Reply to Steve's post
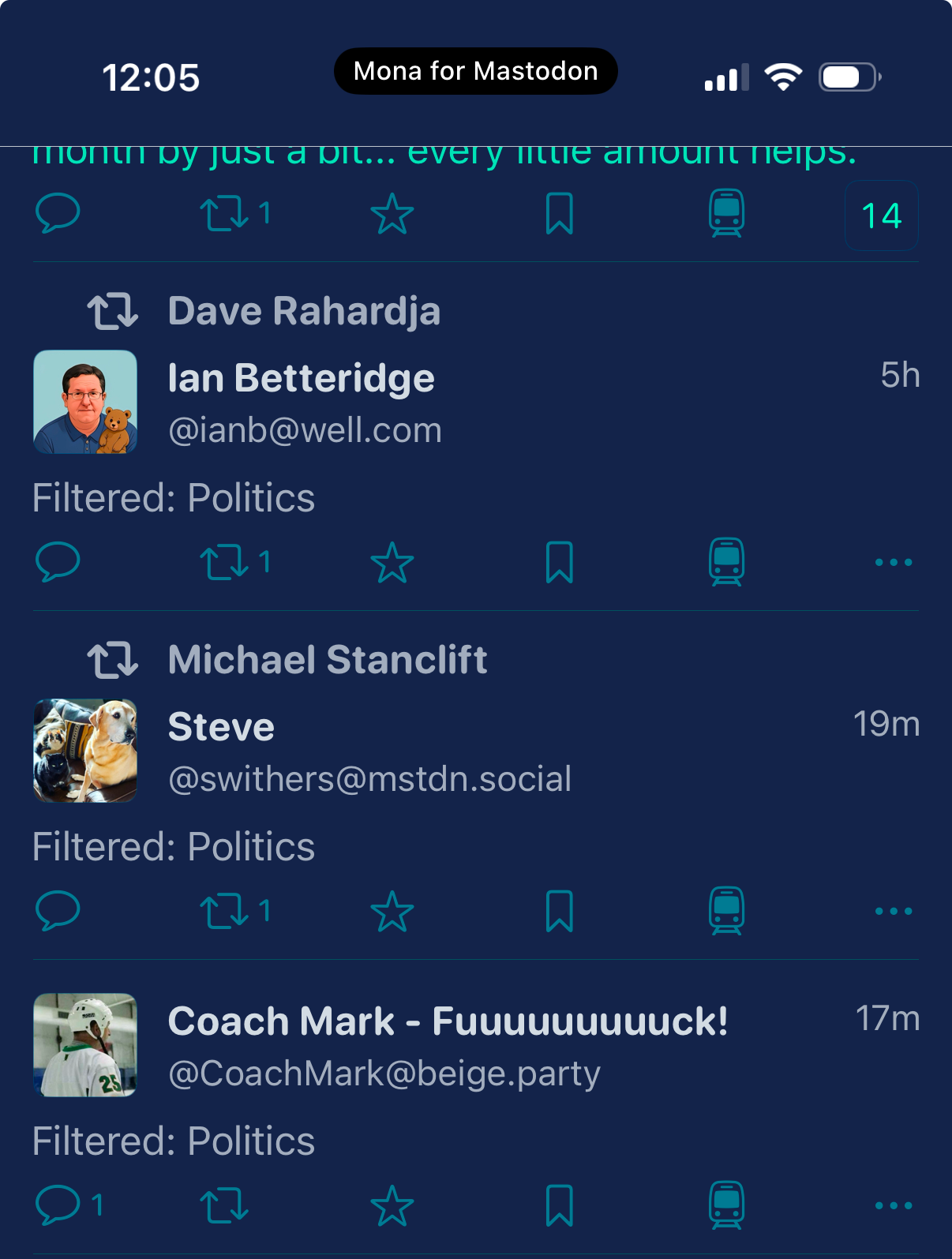Screen dimensions: 952x1259 pyautogui.click(x=58, y=911)
